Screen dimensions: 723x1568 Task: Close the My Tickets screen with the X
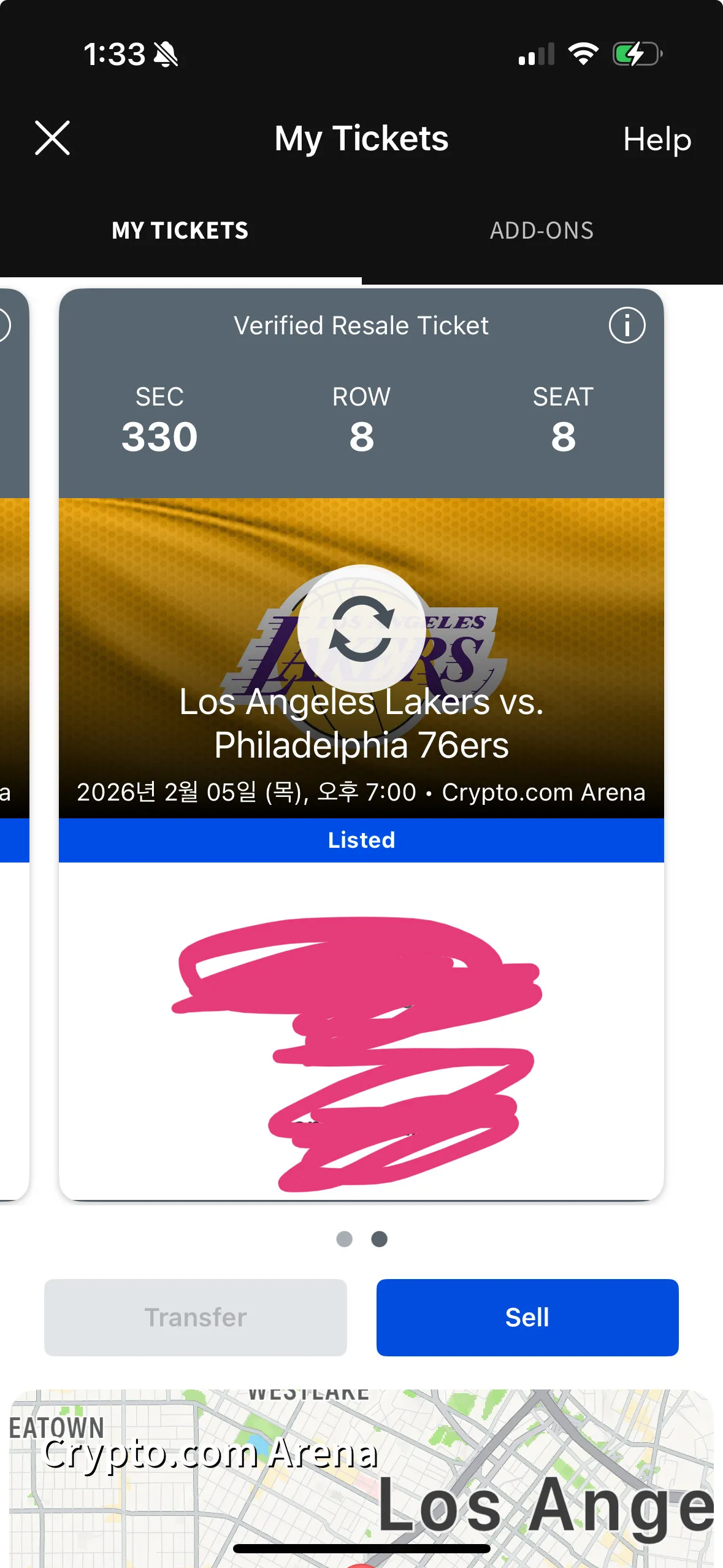point(53,139)
